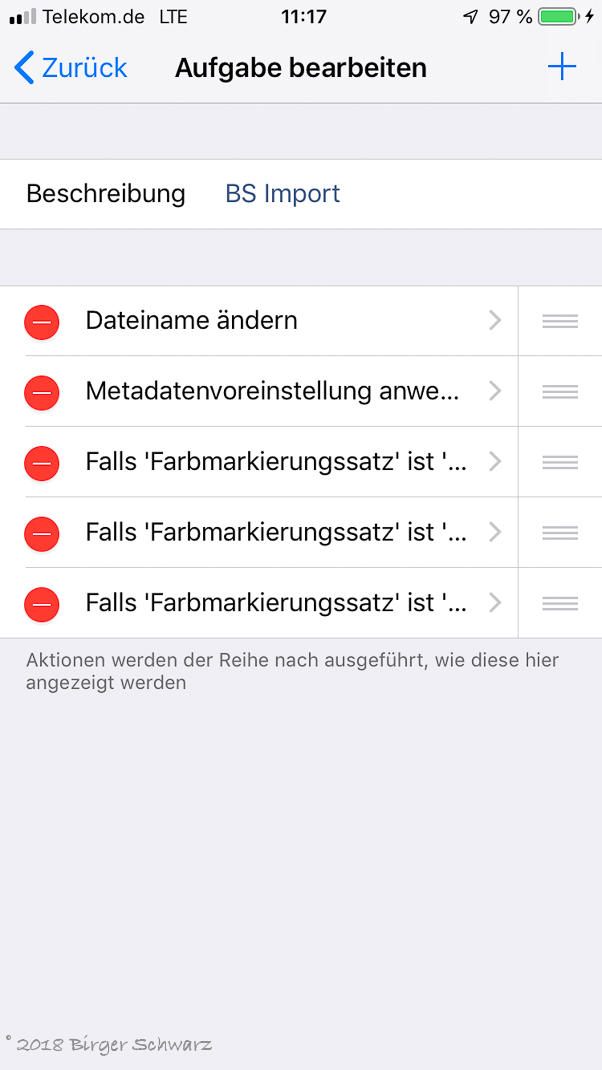The width and height of the screenshot is (602, 1070).
Task: Tap the red delete icon for Metadatenvoreinstellung
Action: coord(42,392)
